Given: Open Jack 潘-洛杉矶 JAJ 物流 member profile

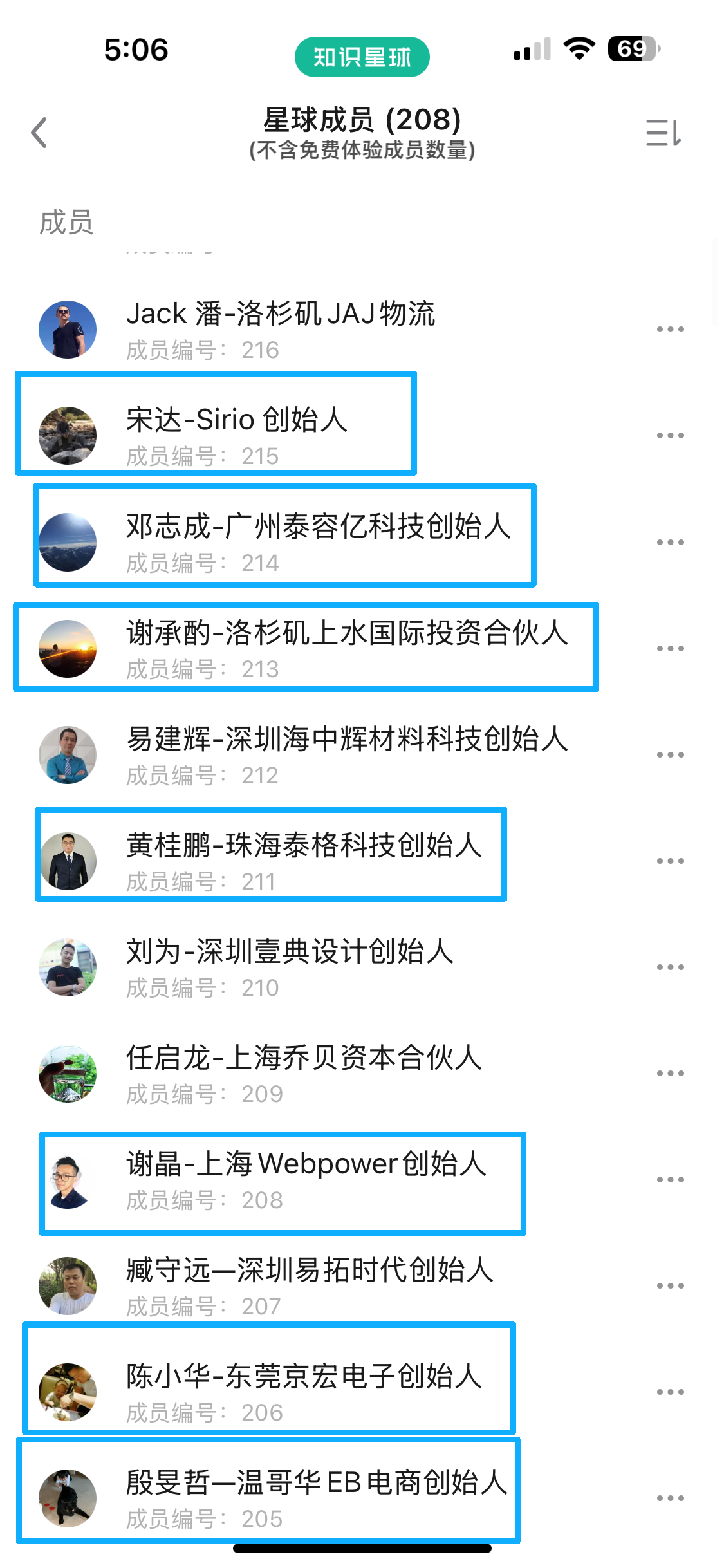Looking at the screenshot, I should 281,330.
